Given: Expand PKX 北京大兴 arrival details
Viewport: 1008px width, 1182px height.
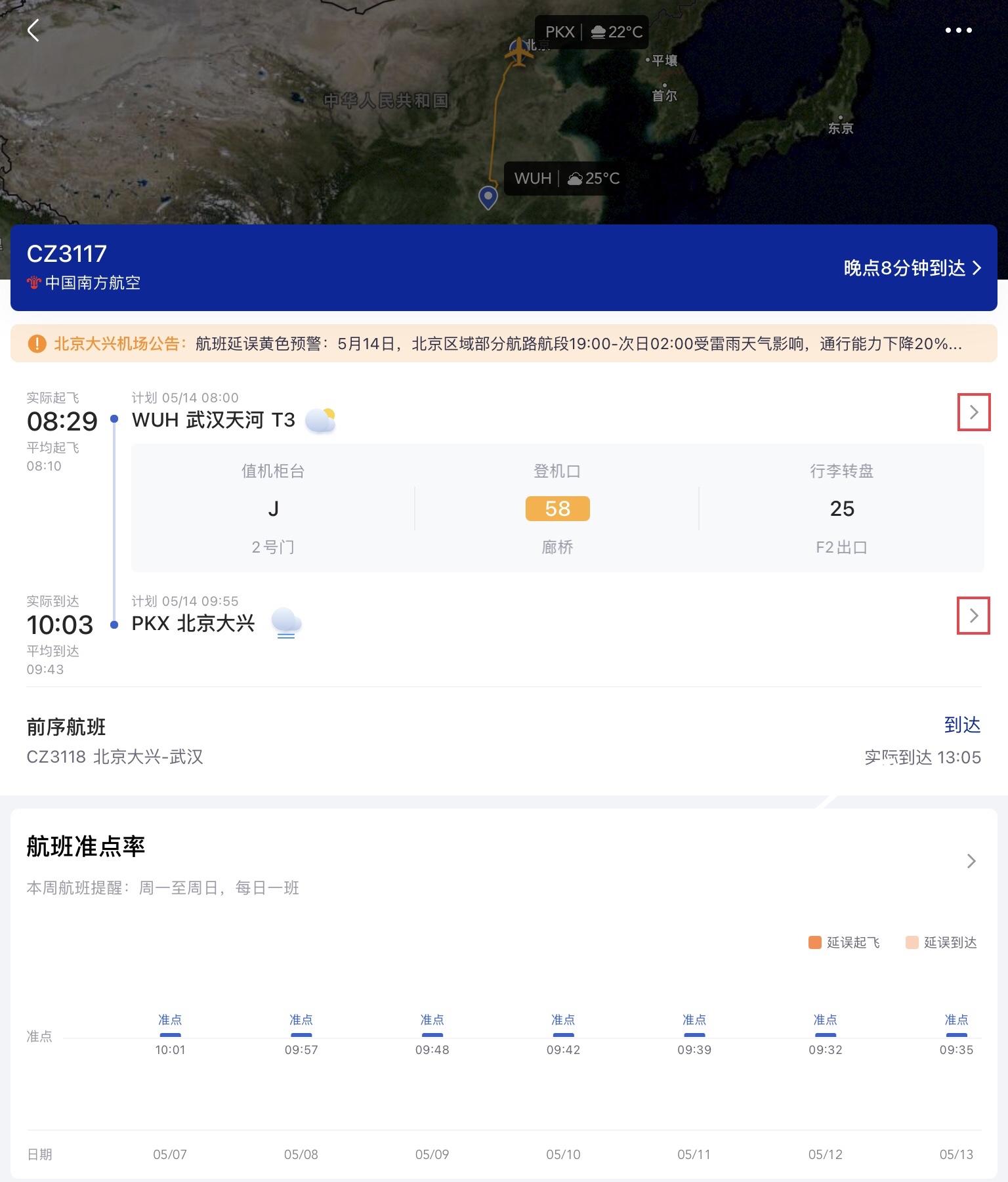Looking at the screenshot, I should [x=973, y=616].
